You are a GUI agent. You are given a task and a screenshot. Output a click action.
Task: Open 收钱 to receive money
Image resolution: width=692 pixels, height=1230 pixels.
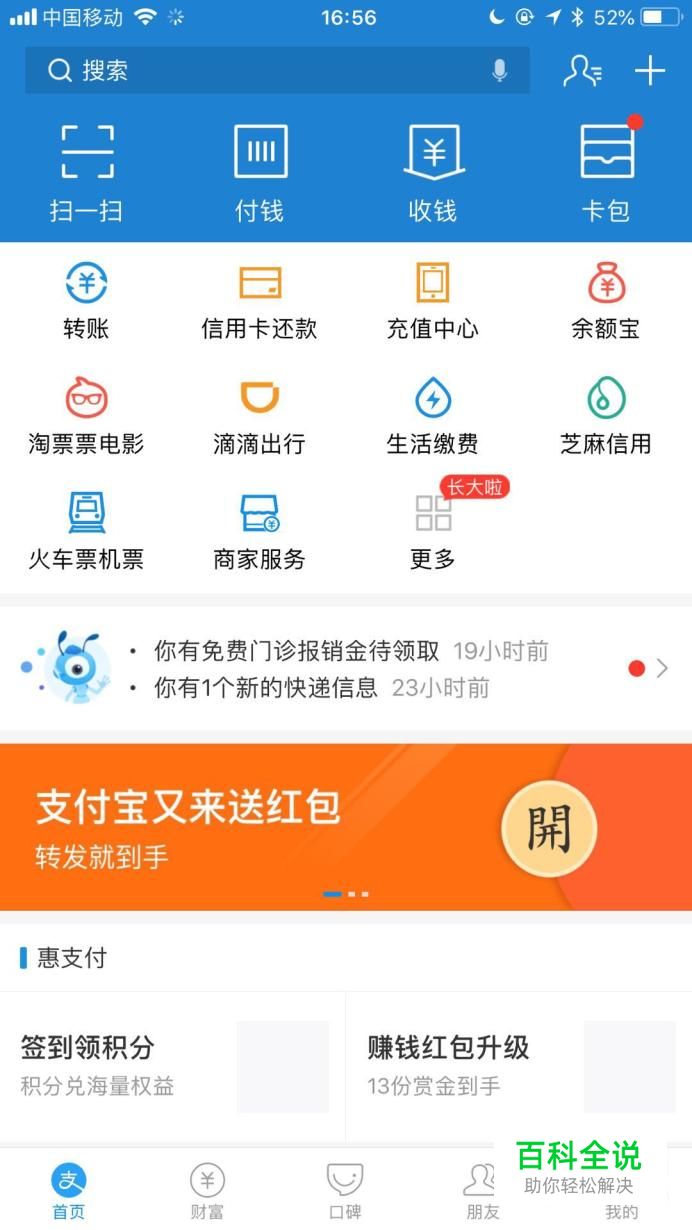coord(433,172)
